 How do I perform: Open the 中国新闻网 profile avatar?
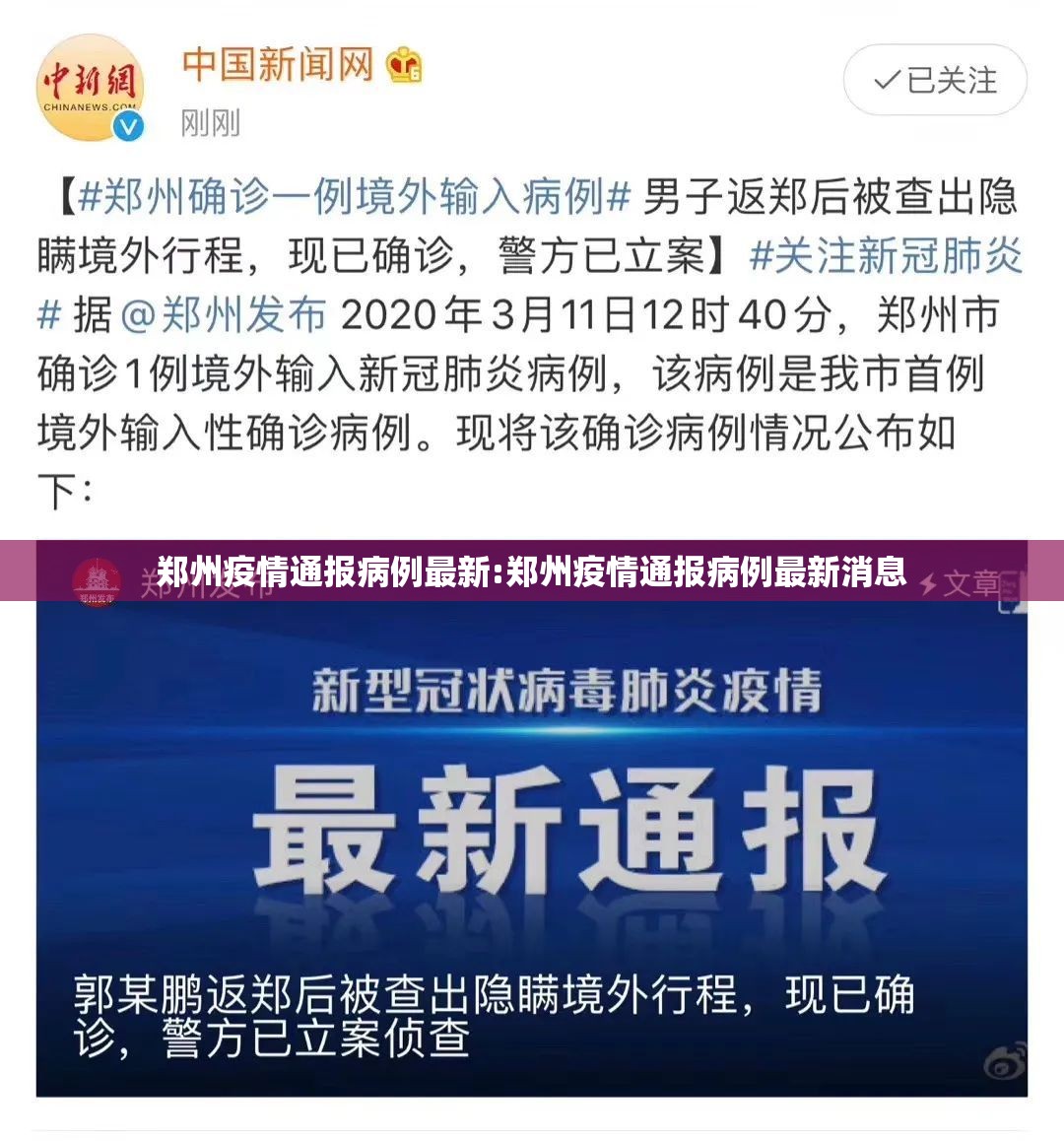click(90, 88)
